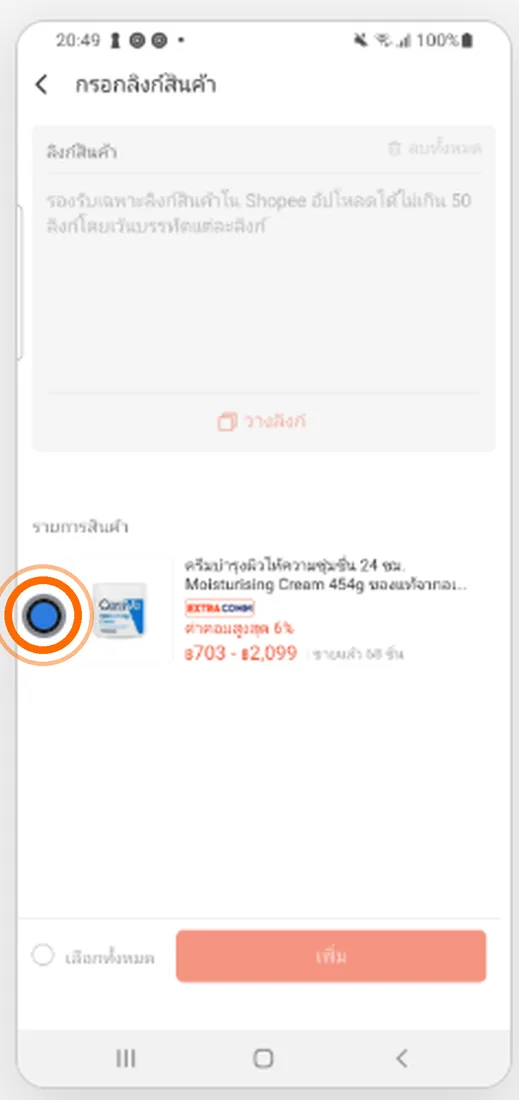Go back from กรอกลิงก์สินค้า page

click(41, 86)
